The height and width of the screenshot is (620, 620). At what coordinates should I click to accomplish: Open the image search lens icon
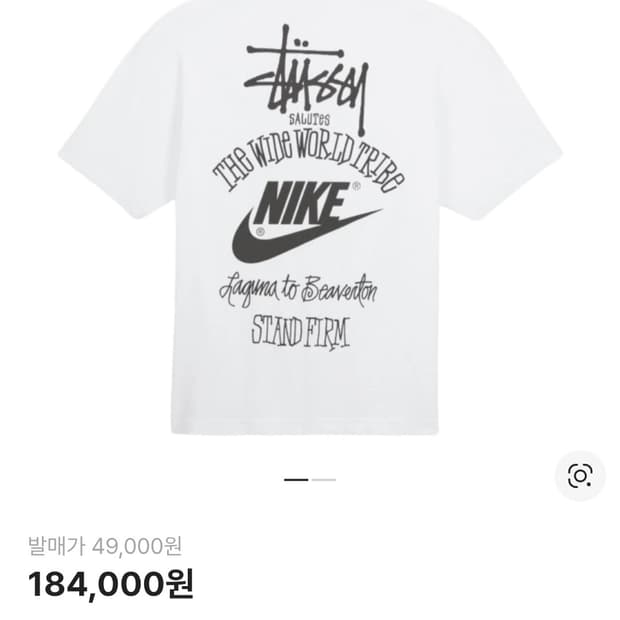(x=580, y=475)
